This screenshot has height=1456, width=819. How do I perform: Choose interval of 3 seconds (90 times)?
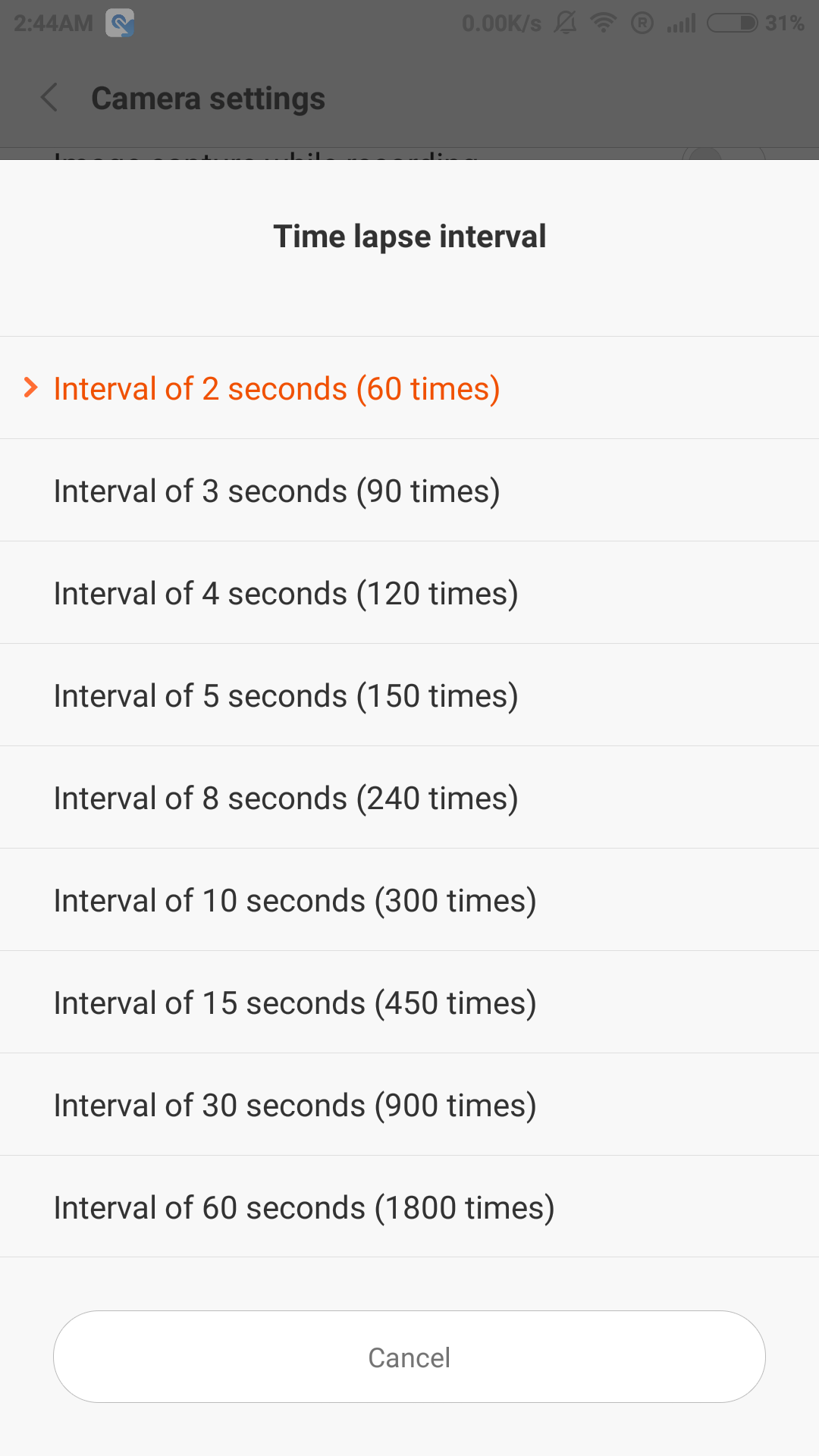(x=409, y=491)
